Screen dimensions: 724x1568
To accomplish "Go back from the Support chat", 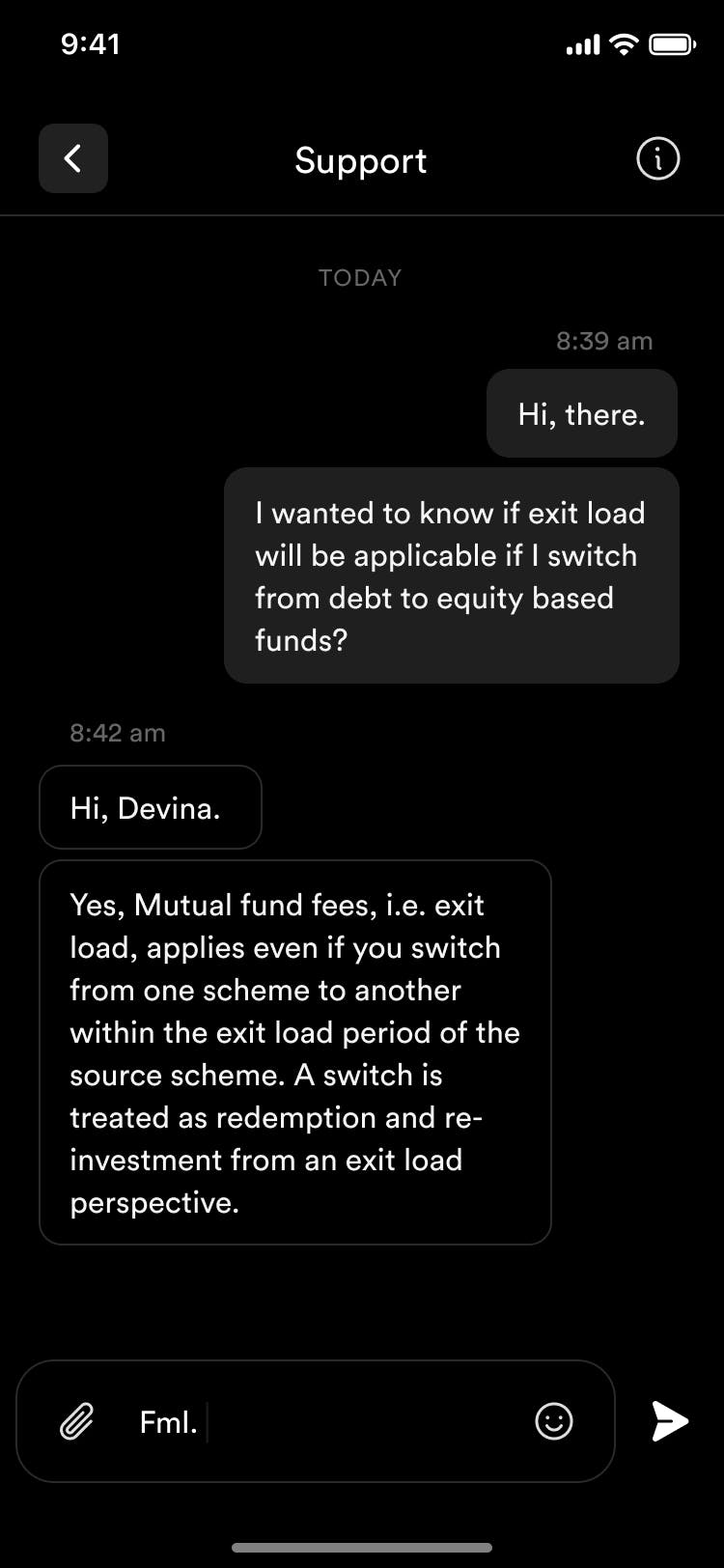I will [x=73, y=158].
